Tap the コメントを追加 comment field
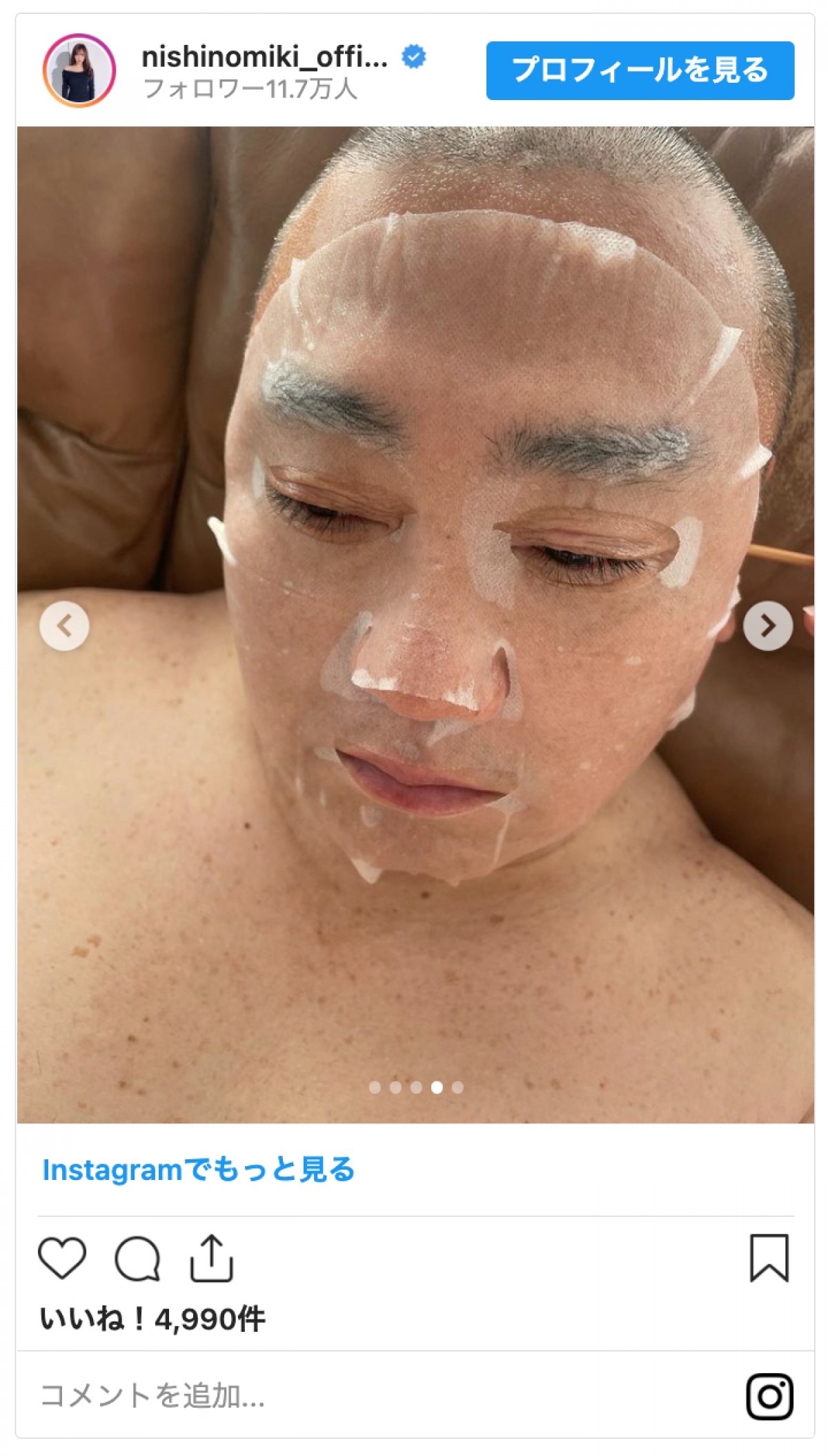 pos(345,1395)
